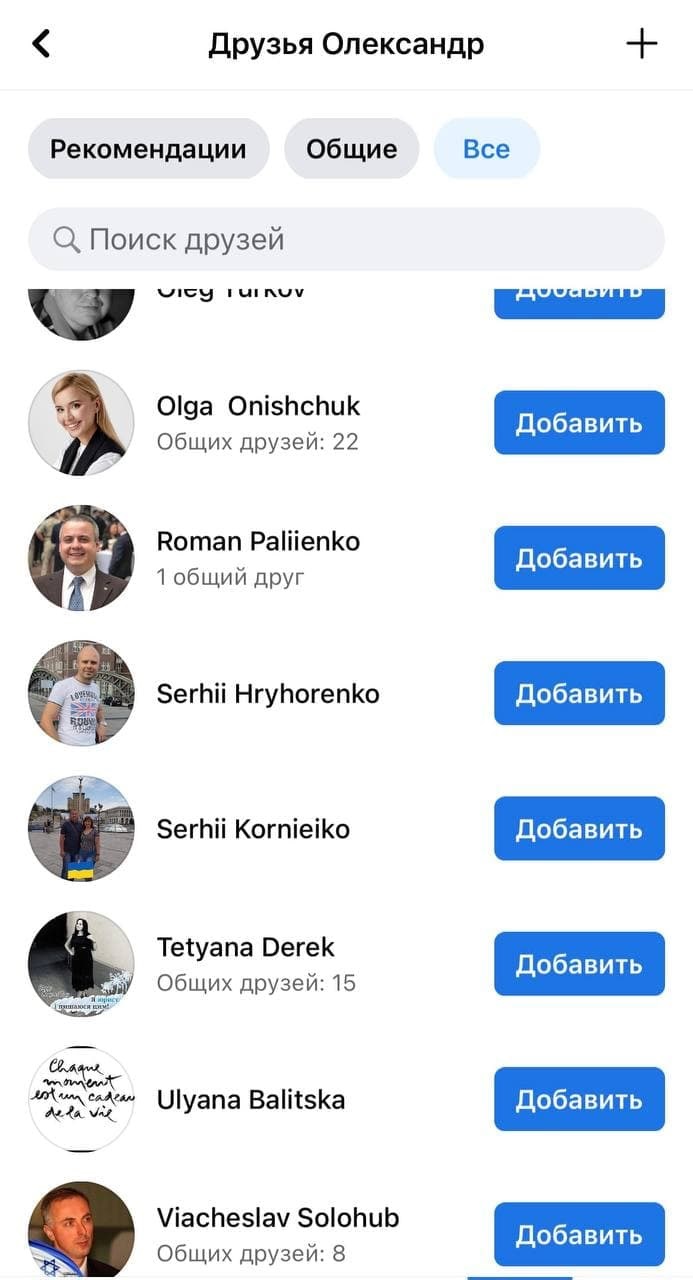Image resolution: width=693 pixels, height=1280 pixels.
Task: View Roman Paliienko's profile
Action: 258,542
